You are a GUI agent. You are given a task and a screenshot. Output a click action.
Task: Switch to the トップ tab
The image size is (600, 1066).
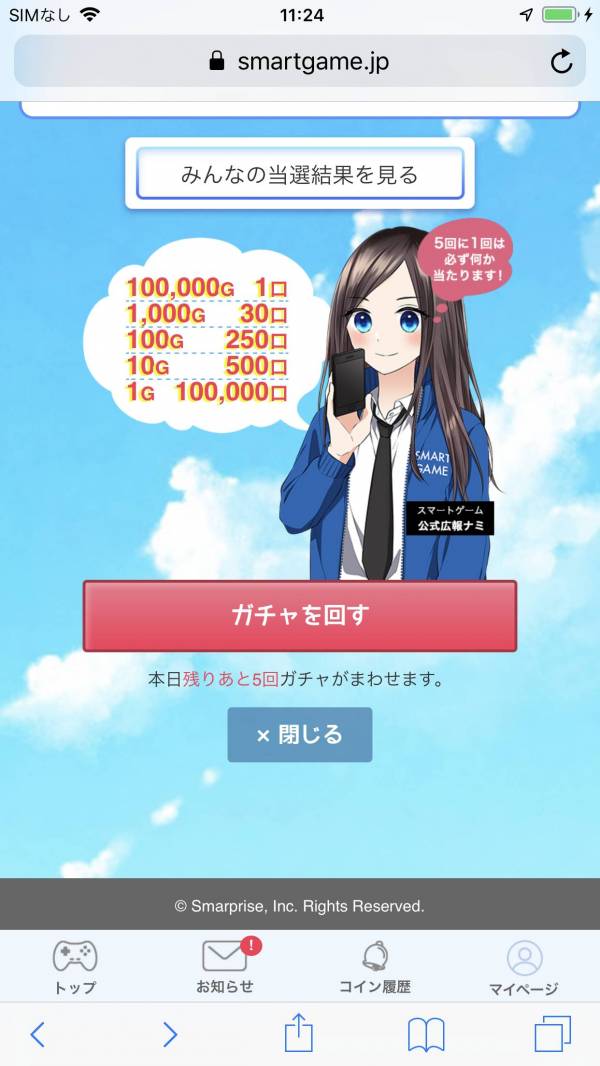[x=75, y=966]
